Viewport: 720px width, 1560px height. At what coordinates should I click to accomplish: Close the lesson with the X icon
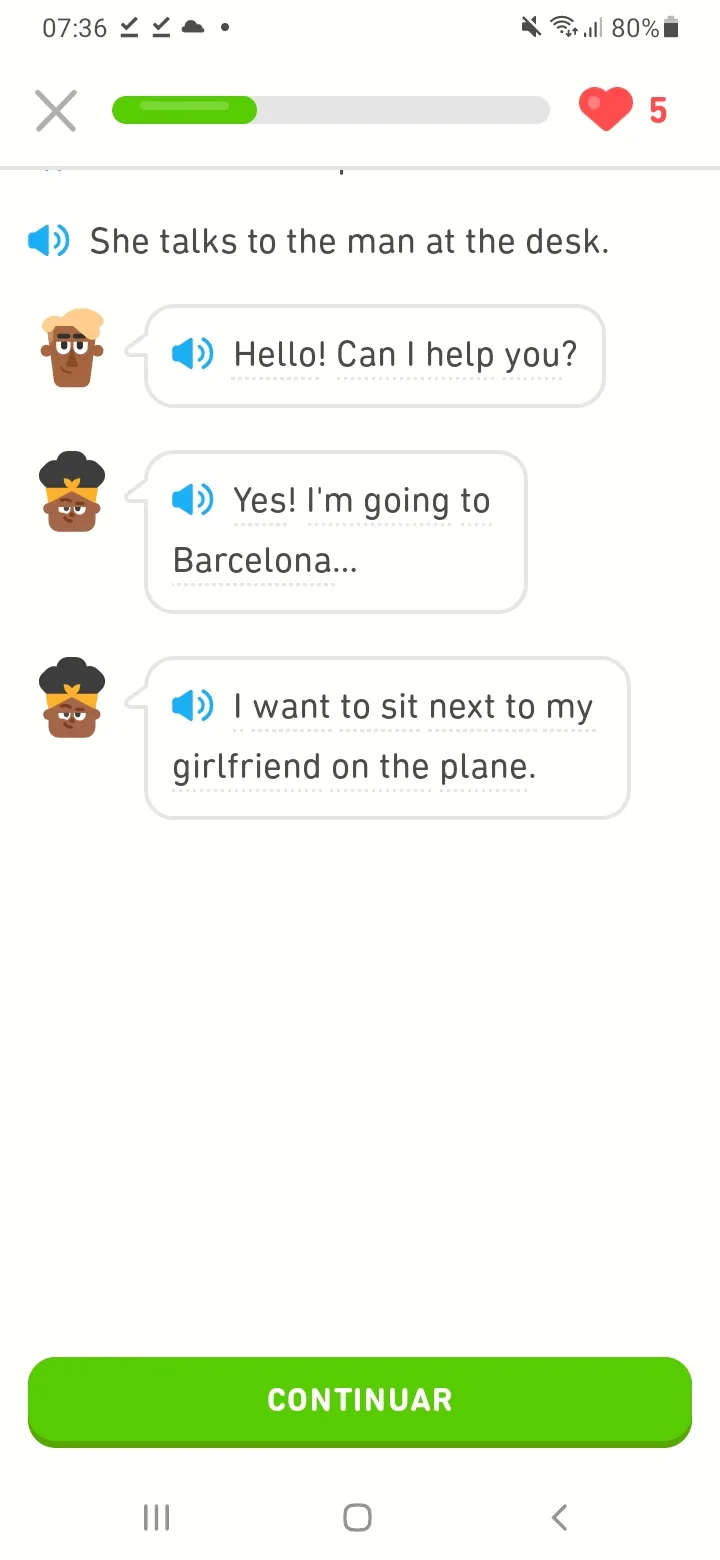click(x=56, y=110)
